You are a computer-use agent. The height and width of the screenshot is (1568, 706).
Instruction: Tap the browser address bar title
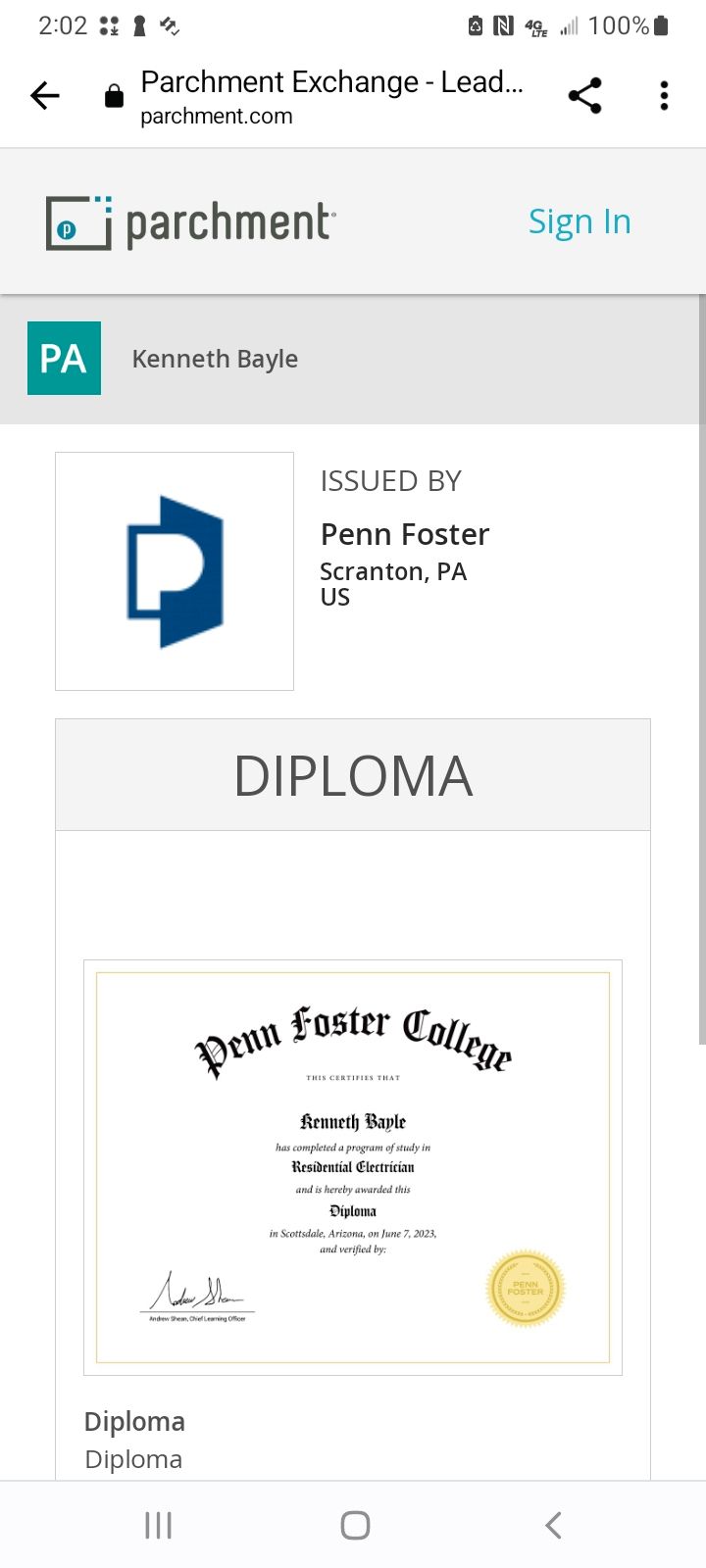tap(330, 96)
